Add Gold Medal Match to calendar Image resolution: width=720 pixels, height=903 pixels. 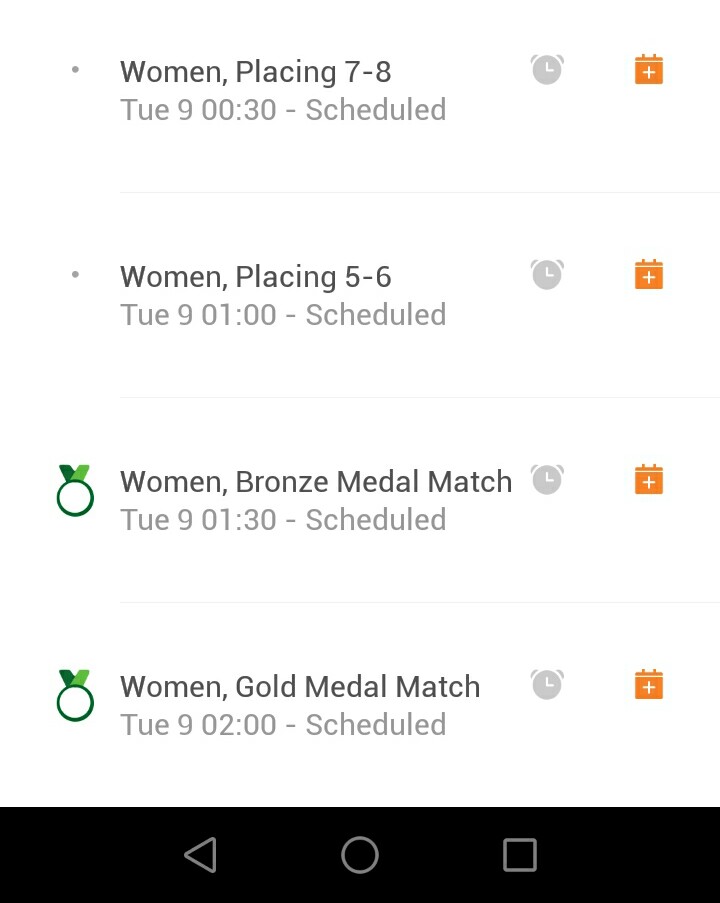(x=649, y=685)
